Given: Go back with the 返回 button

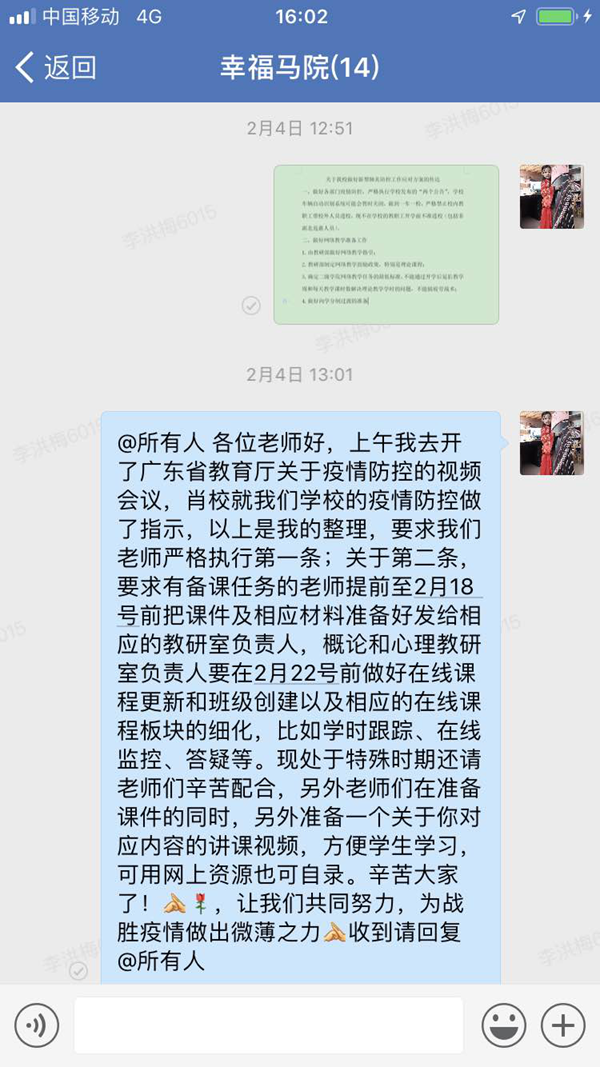Looking at the screenshot, I should click(x=56, y=68).
